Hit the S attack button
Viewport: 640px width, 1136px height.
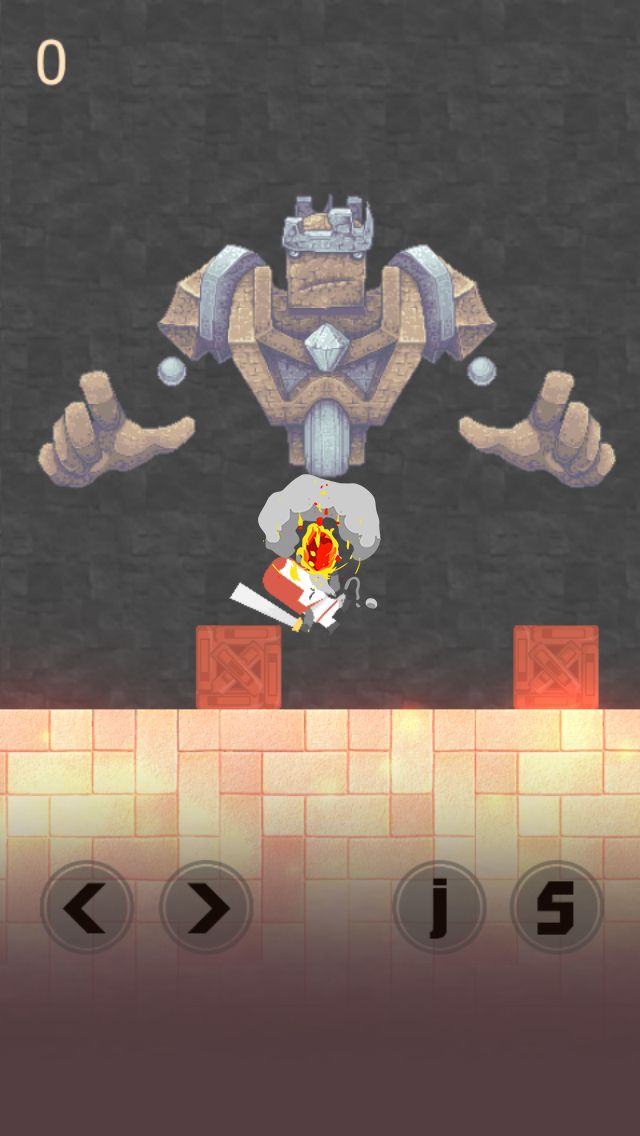(x=556, y=907)
